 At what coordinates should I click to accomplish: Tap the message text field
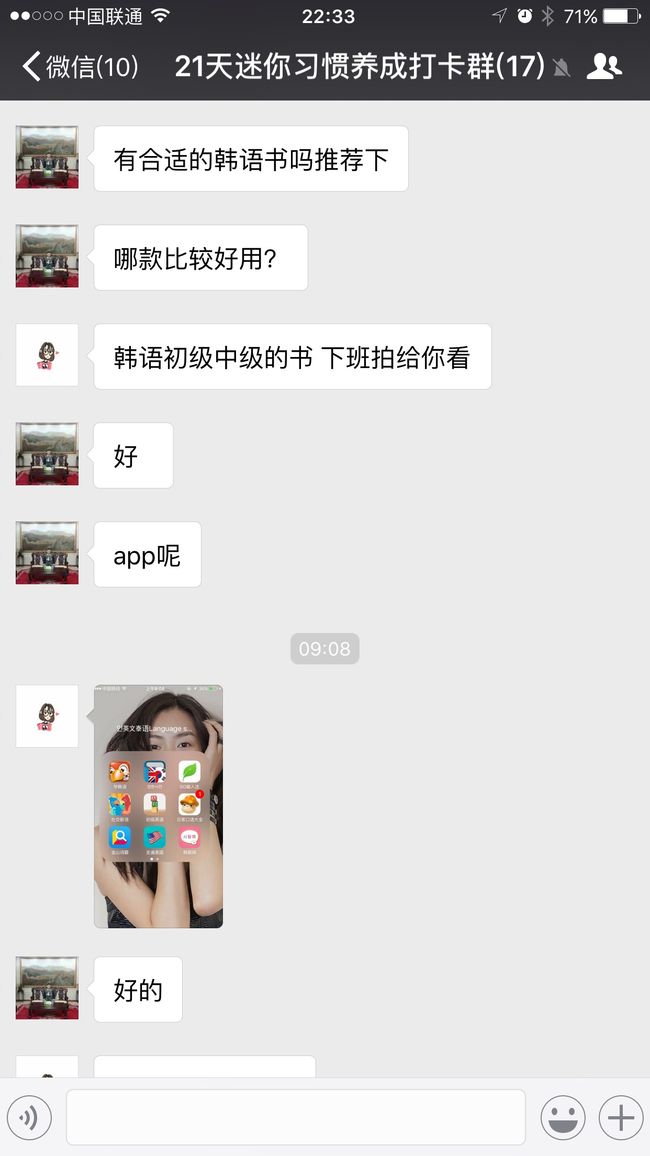(x=296, y=1117)
